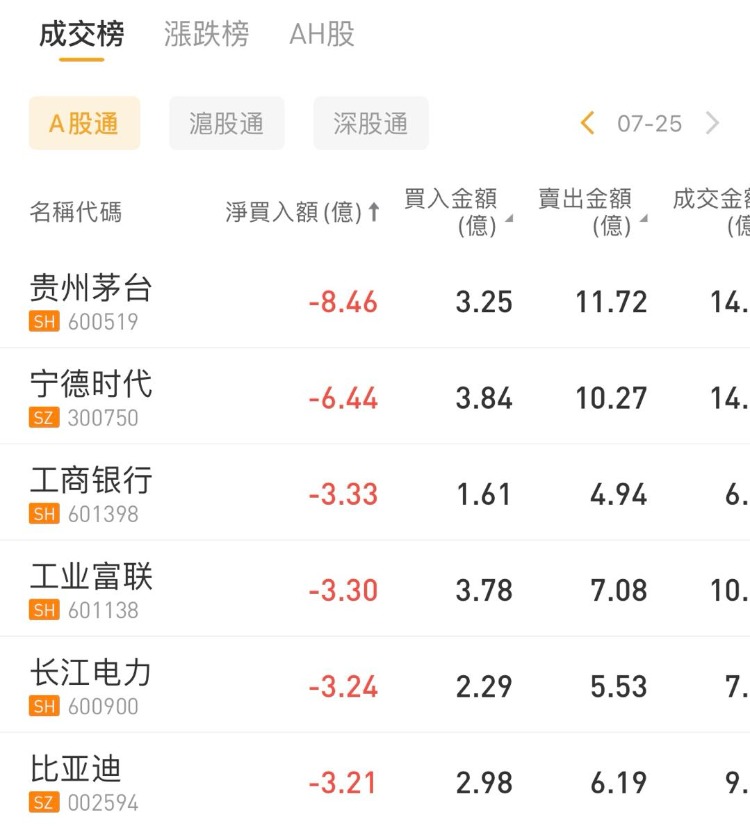Go to the previous date arrow
Viewport: 750px width, 826px height.
(x=587, y=124)
